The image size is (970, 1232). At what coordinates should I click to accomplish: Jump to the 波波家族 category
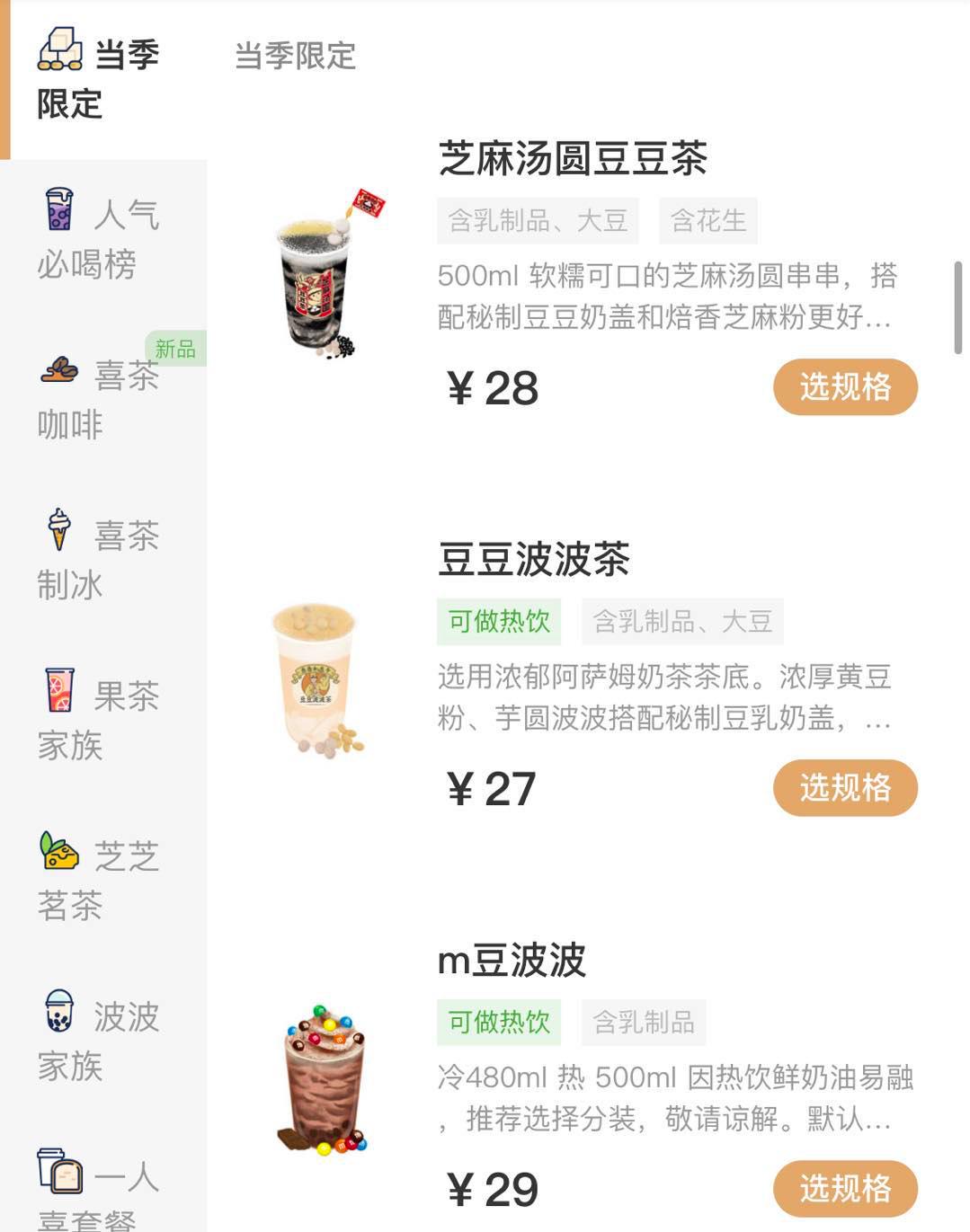point(99,1040)
